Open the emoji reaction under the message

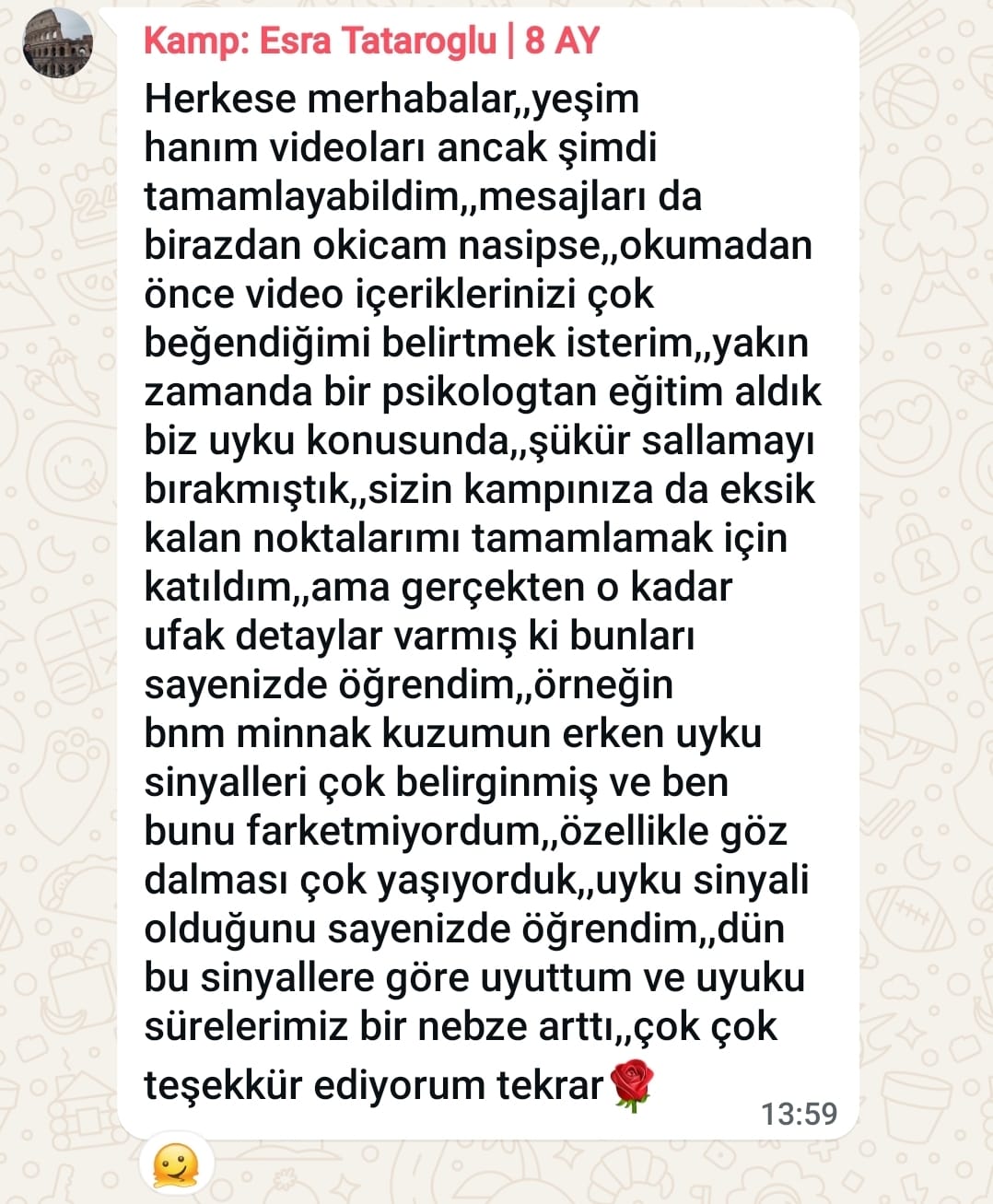click(176, 1166)
